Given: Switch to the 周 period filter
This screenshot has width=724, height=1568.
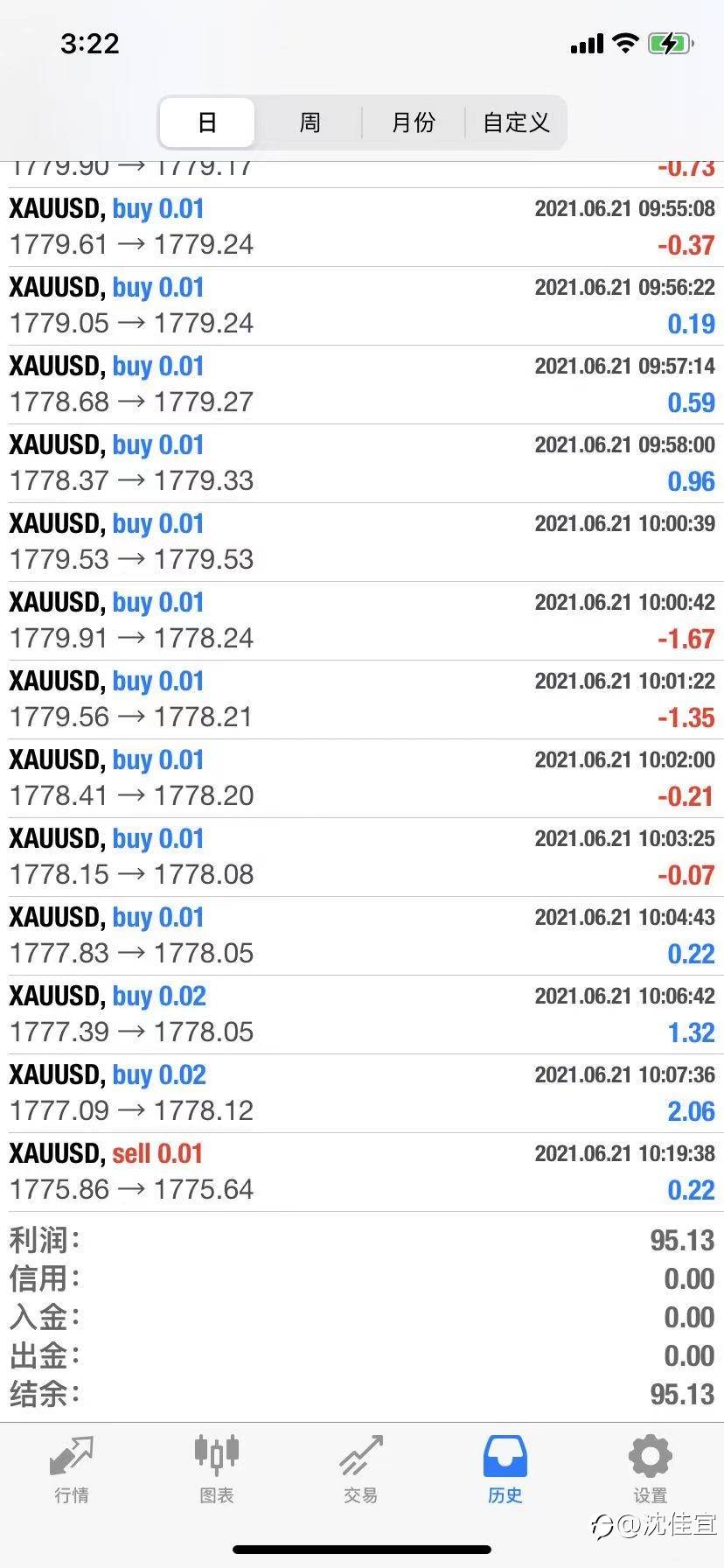Looking at the screenshot, I should pos(310,122).
